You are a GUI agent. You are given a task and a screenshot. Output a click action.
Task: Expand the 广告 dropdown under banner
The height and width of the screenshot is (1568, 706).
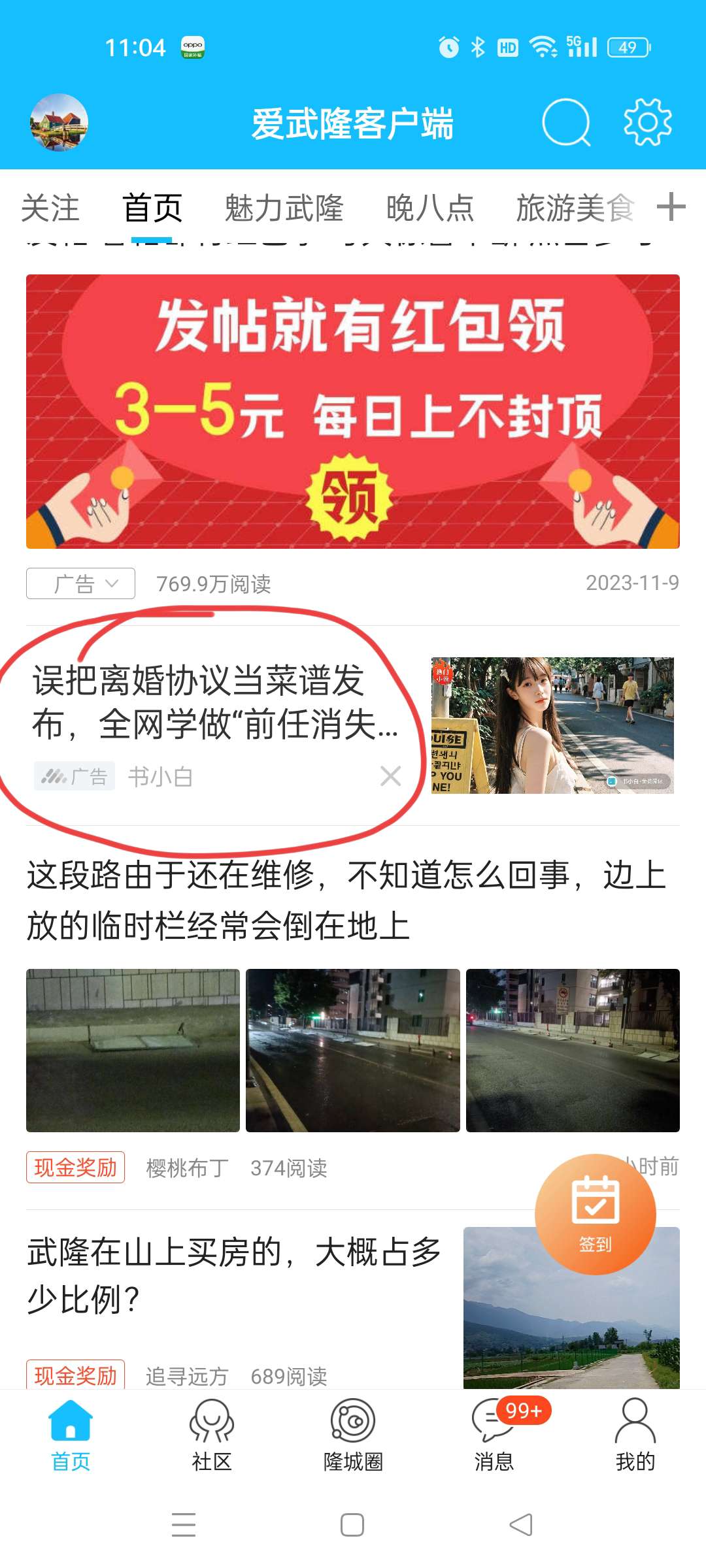pos(80,583)
